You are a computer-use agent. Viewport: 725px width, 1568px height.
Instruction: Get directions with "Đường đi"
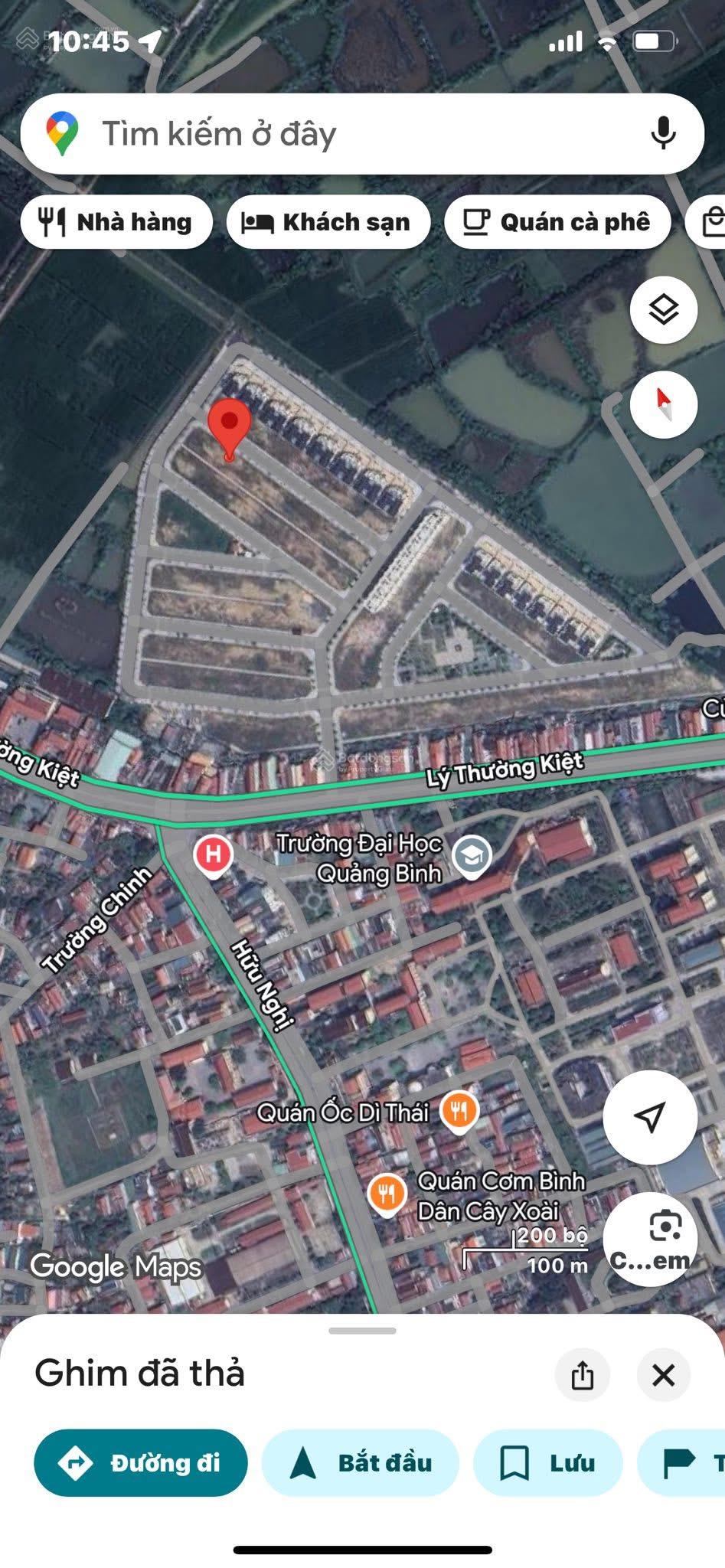(x=141, y=1463)
